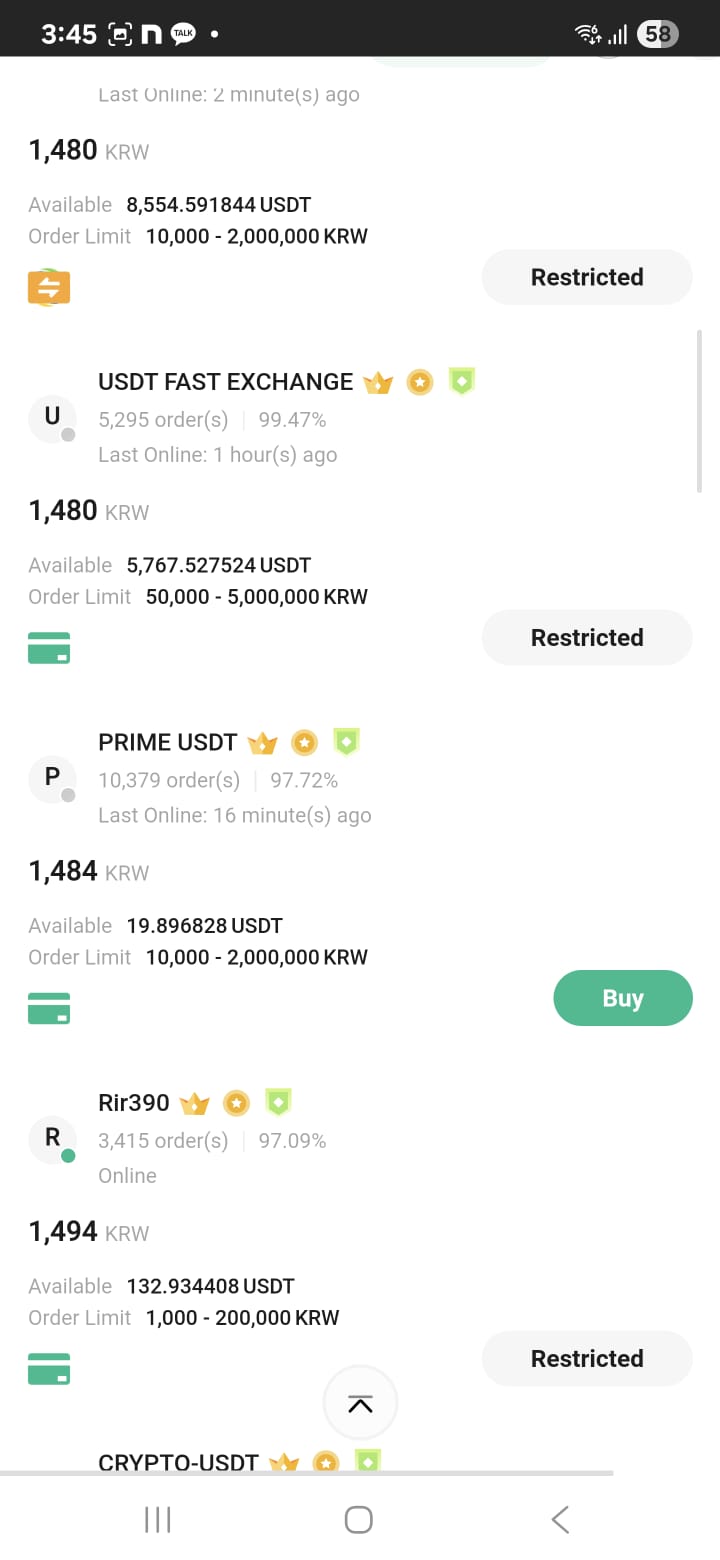Screen dimensions: 720x1560
Task: Jump back to the top of the list
Action: (360, 1404)
